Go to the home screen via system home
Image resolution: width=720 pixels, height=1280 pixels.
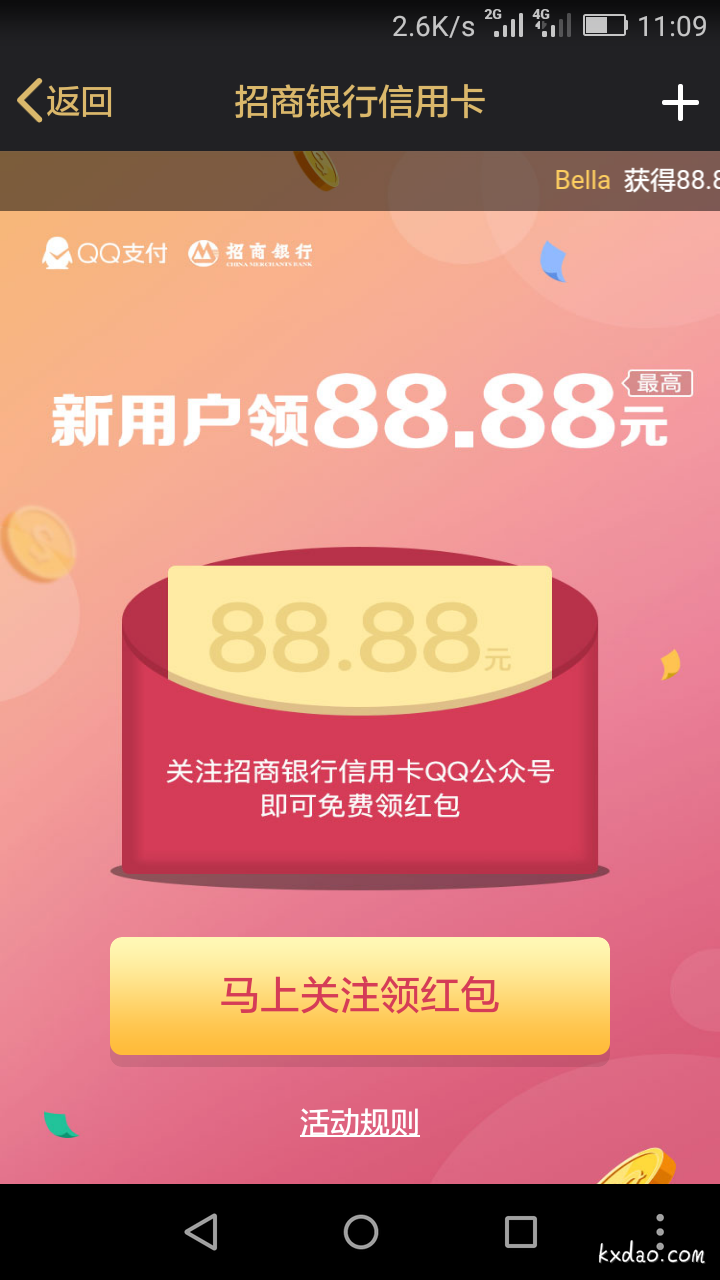coord(360,1231)
